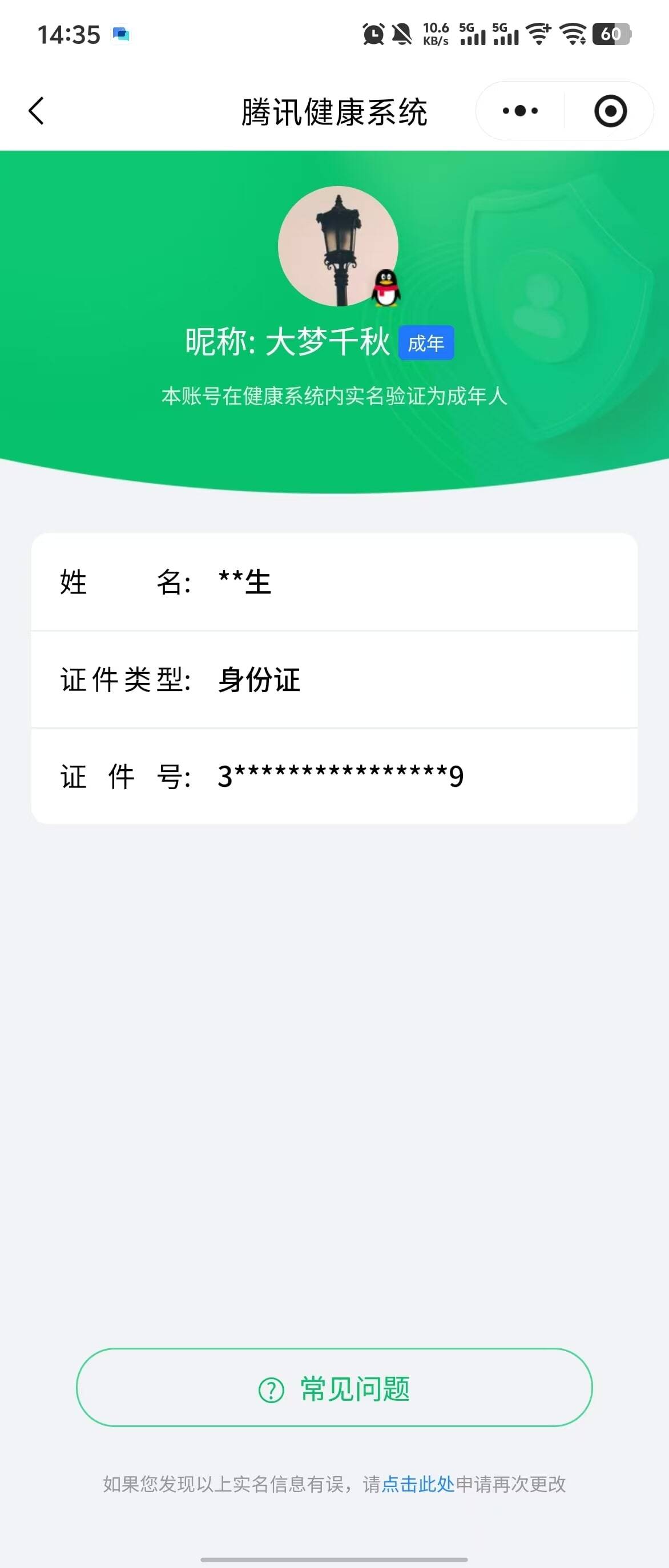This screenshot has width=669, height=1568.
Task: Click the masked 证件号 ID number row
Action: pyautogui.click(x=334, y=775)
